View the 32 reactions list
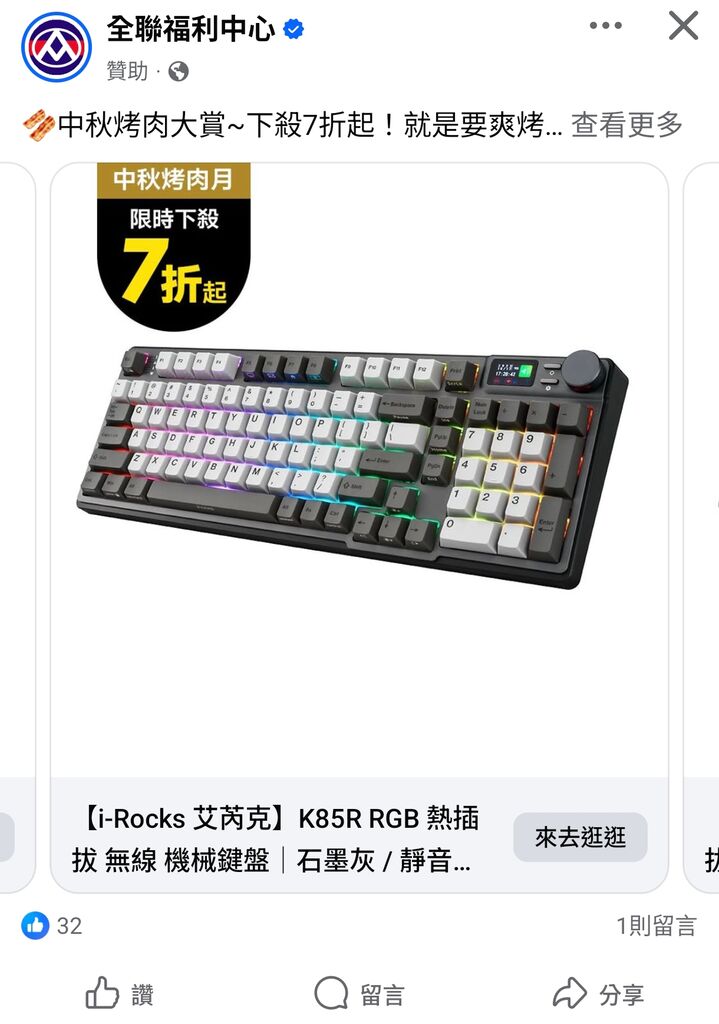 [x=52, y=926]
